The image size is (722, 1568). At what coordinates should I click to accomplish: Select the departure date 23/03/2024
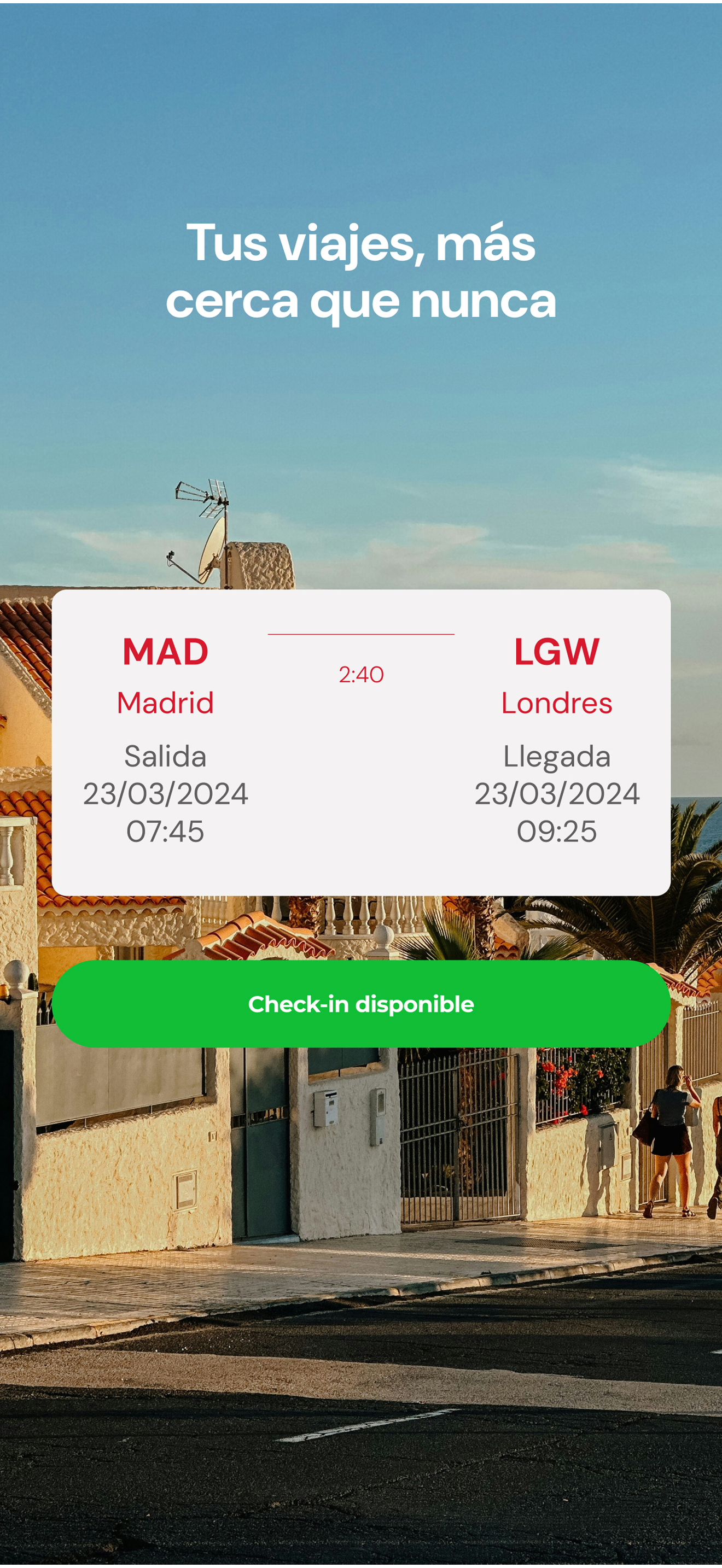(x=165, y=794)
